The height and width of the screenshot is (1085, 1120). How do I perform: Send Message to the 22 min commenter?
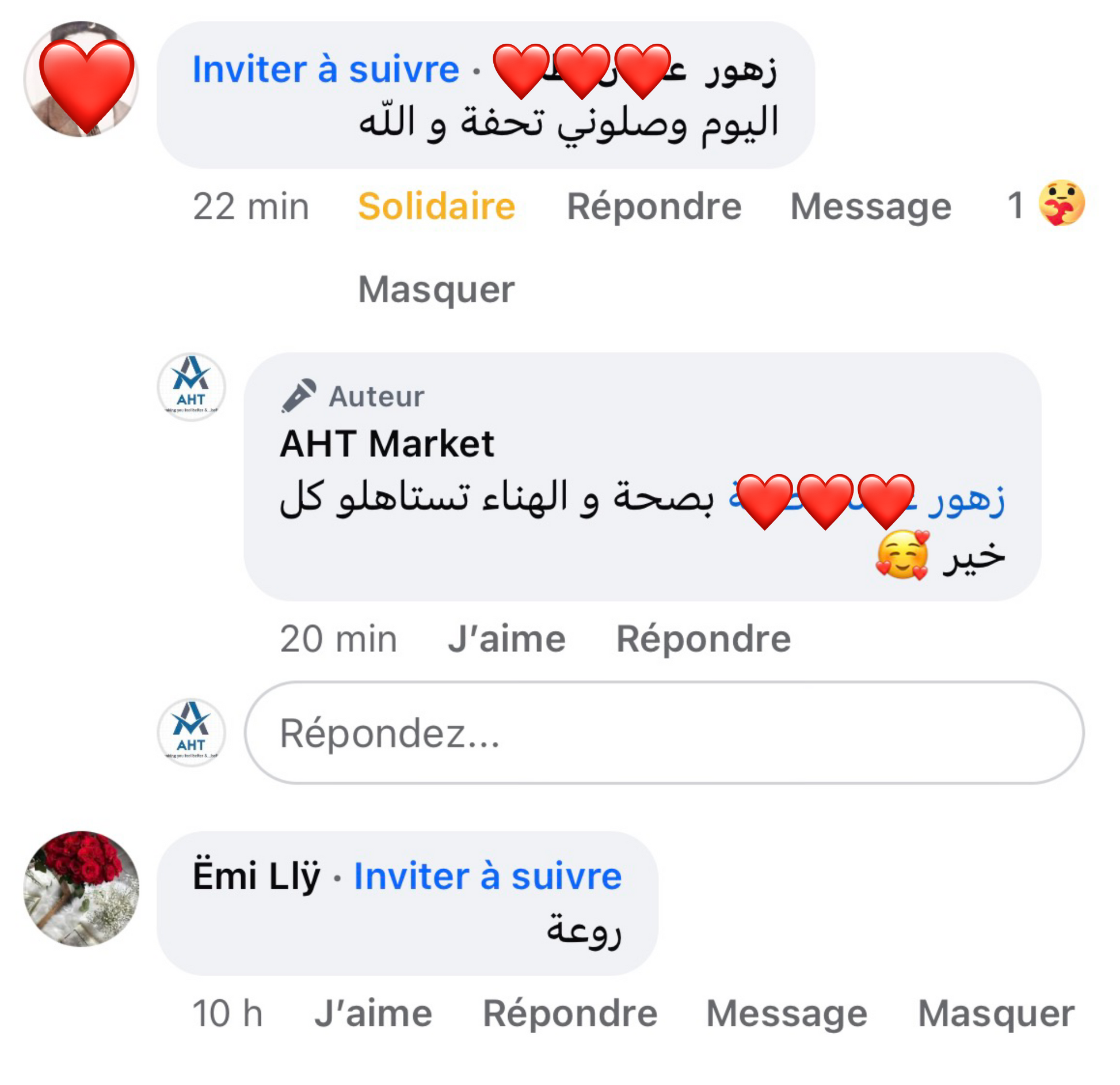coord(871,206)
